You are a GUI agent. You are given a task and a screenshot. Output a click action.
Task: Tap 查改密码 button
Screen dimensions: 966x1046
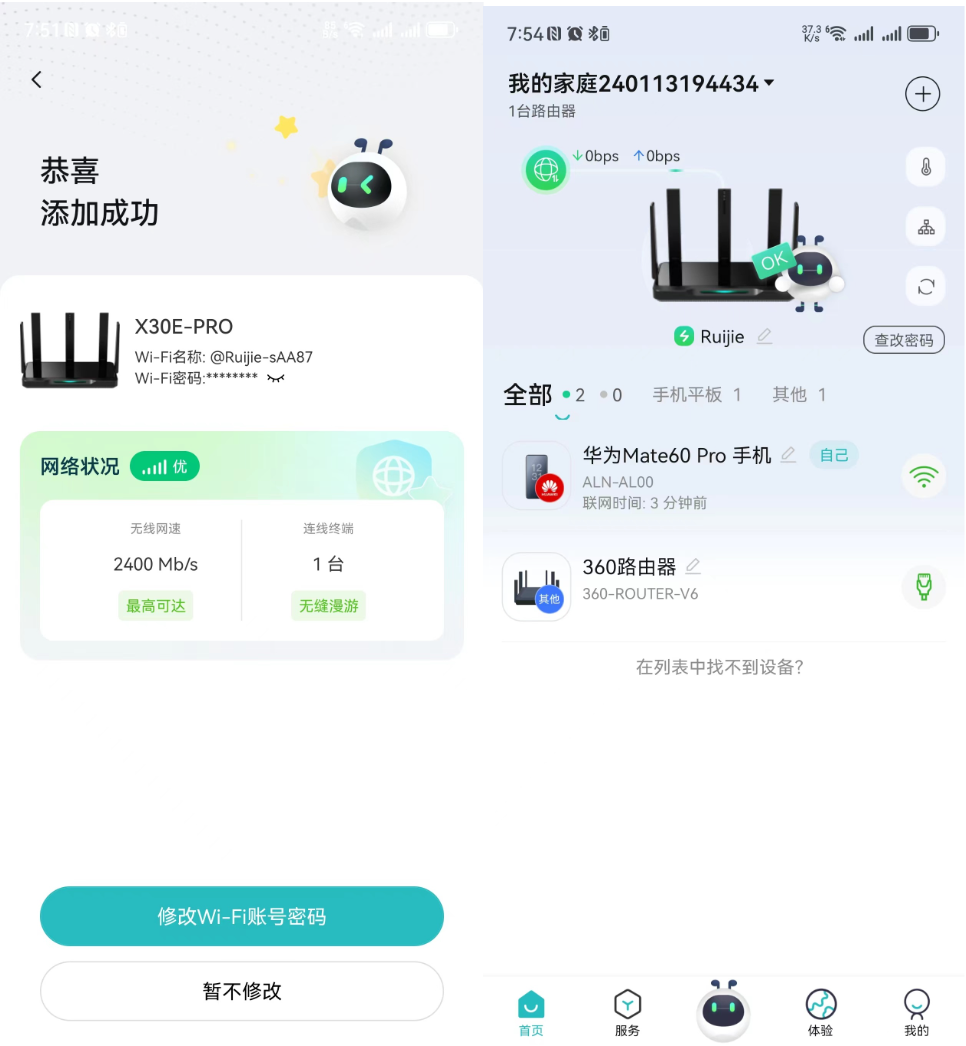coord(903,340)
